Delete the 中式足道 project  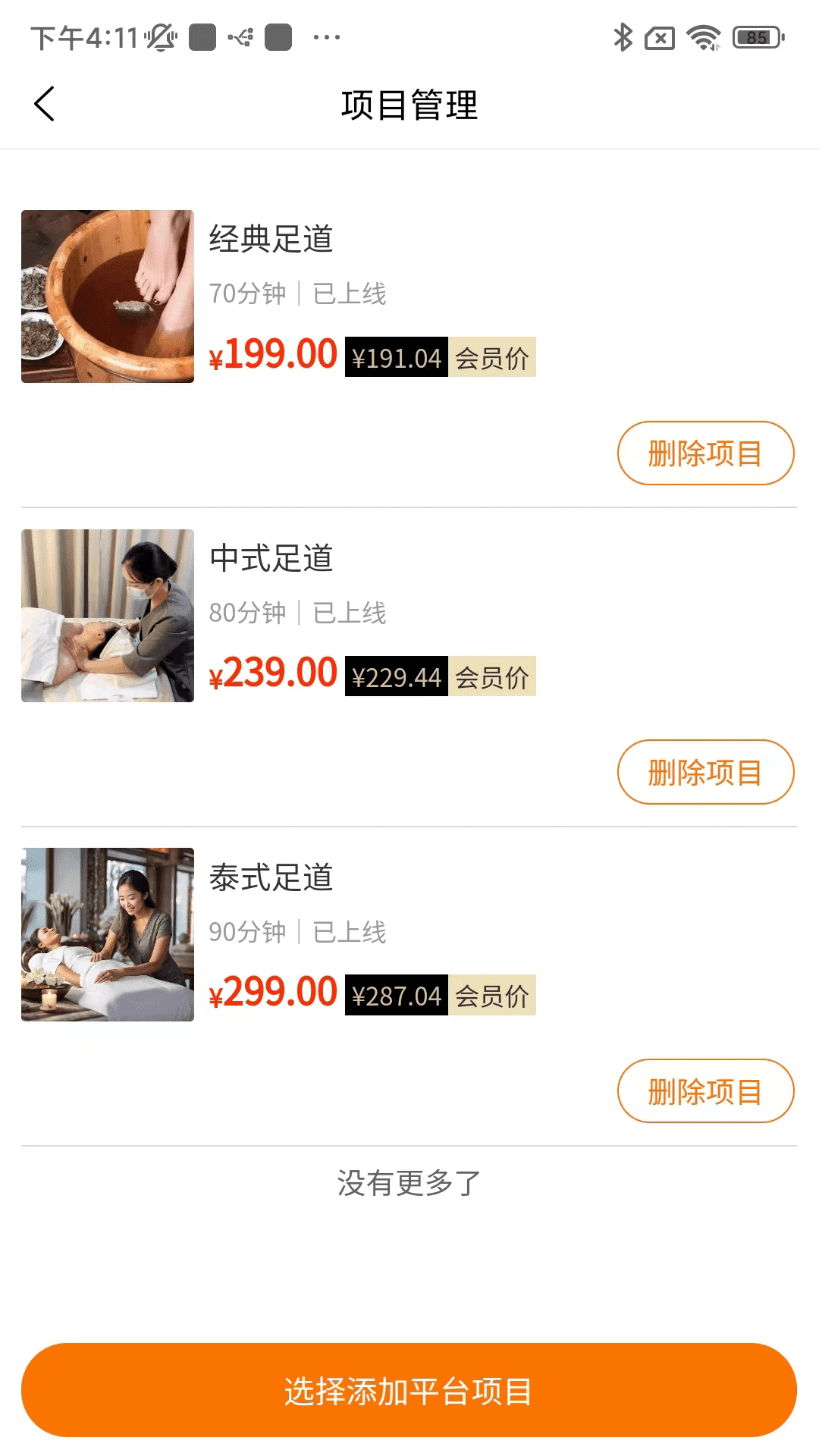coord(705,772)
